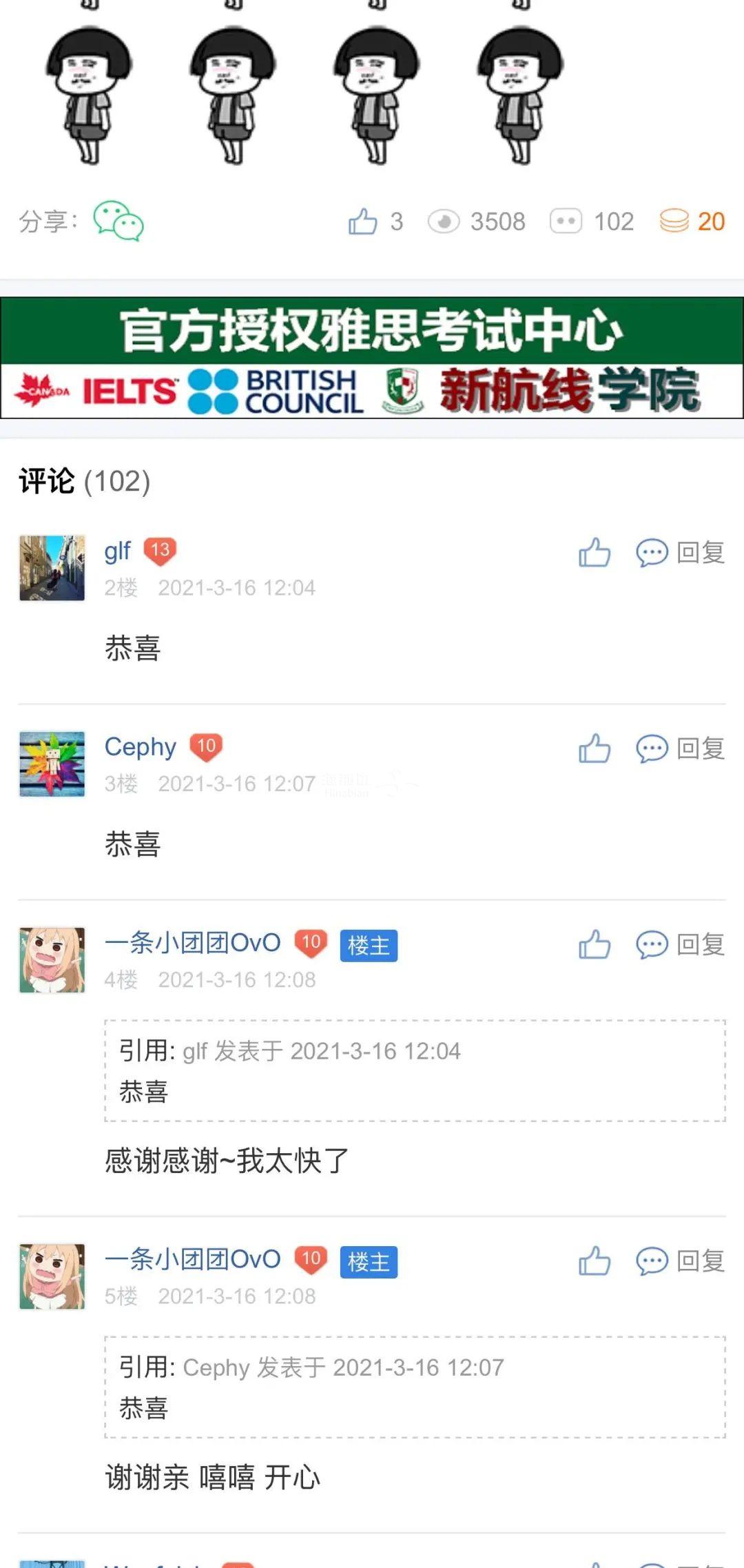Reply to Cephy's comment
Image resolution: width=744 pixels, height=1568 pixels.
click(681, 749)
